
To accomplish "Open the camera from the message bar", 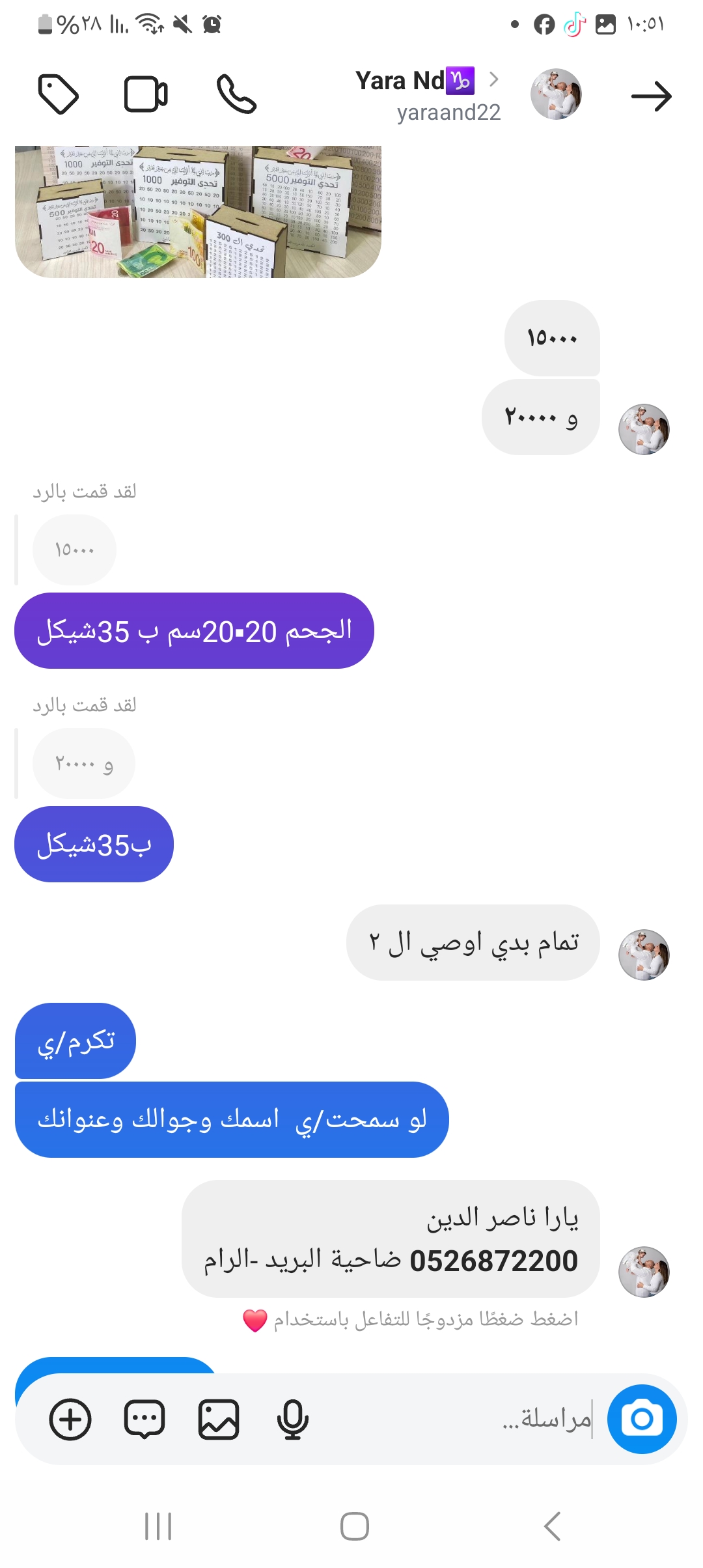I will tap(641, 1419).
